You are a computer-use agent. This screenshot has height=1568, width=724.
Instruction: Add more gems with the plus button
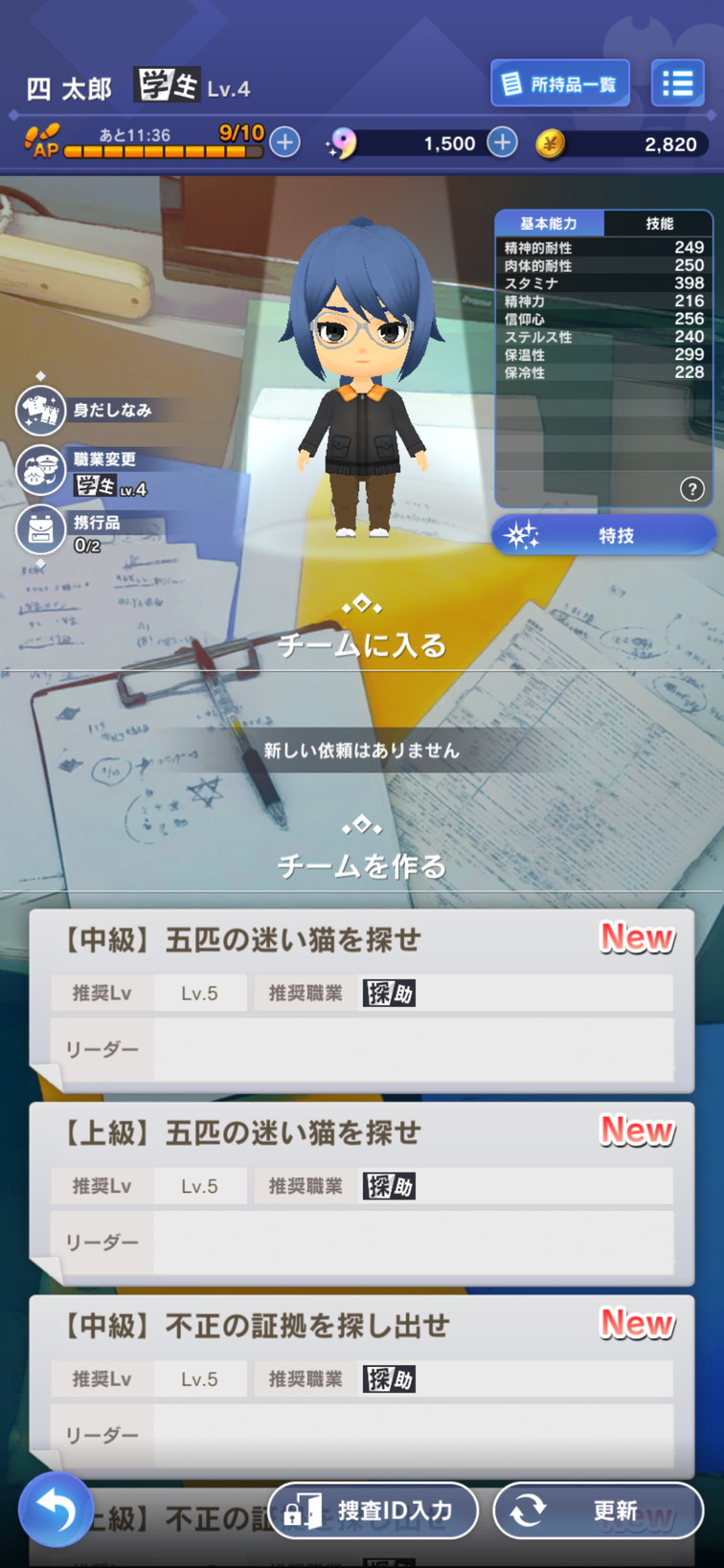pyautogui.click(x=502, y=143)
